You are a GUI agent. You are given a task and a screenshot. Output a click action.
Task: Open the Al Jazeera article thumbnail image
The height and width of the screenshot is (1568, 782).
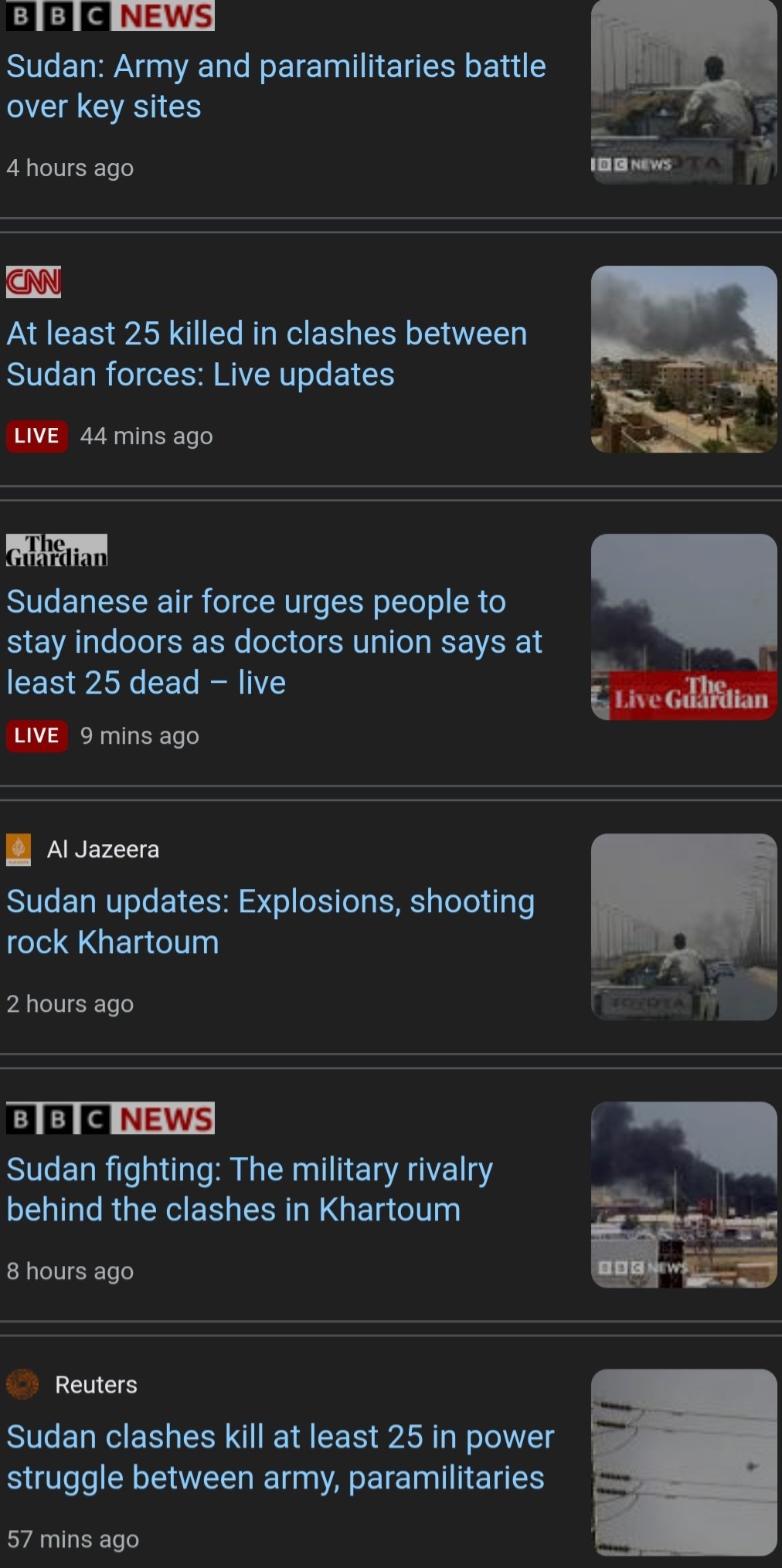click(x=684, y=926)
